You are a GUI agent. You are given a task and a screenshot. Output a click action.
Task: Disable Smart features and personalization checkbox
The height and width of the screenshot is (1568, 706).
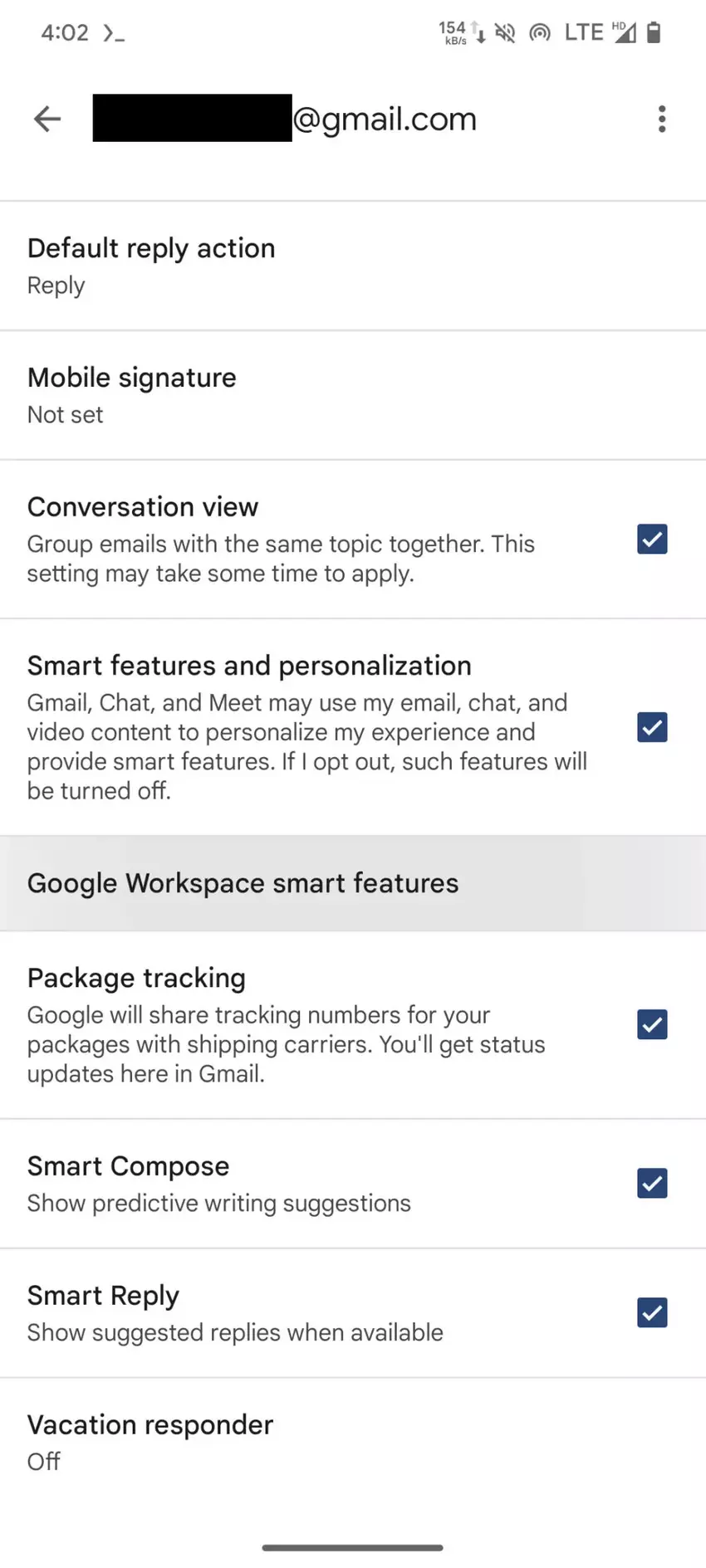[x=652, y=727]
